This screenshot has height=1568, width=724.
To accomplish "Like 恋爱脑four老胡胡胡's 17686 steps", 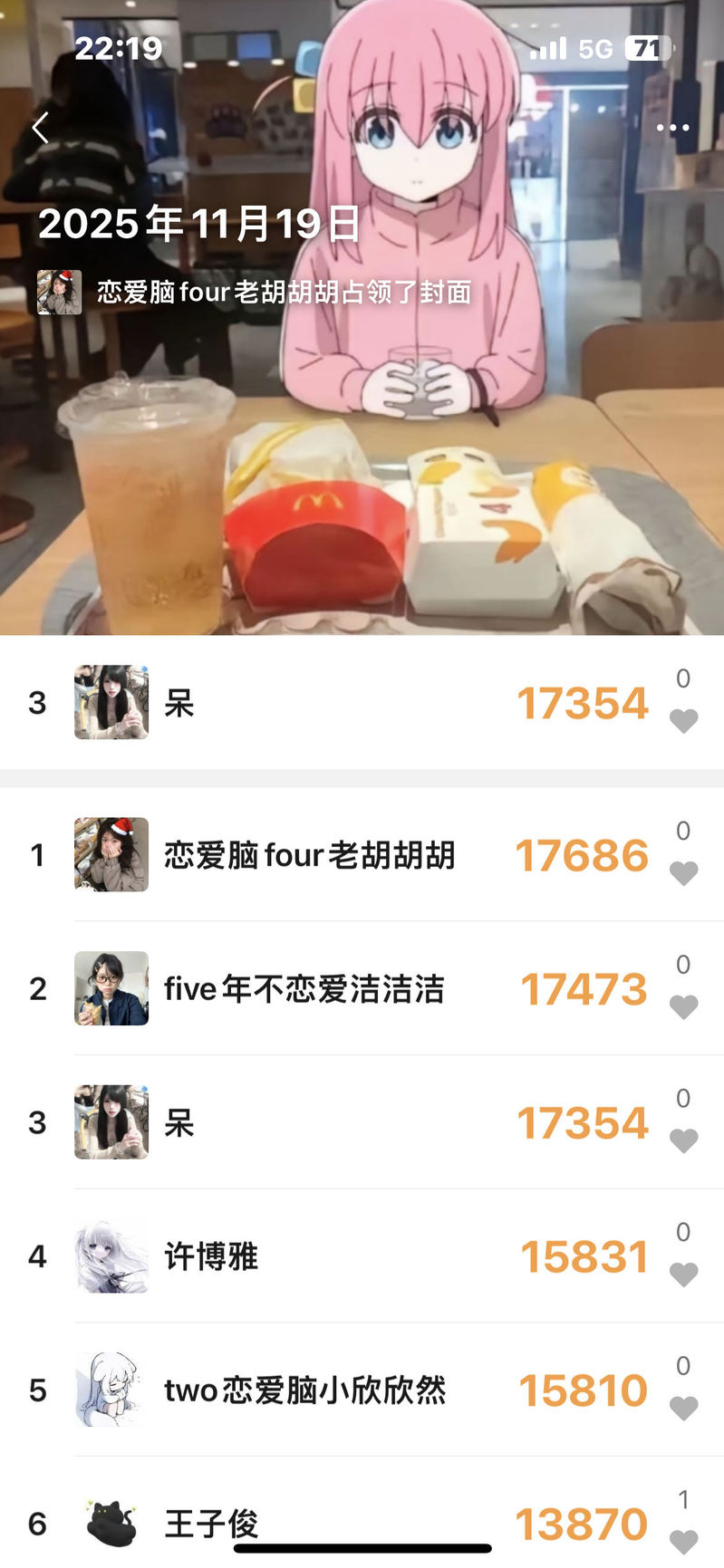I will point(683,873).
